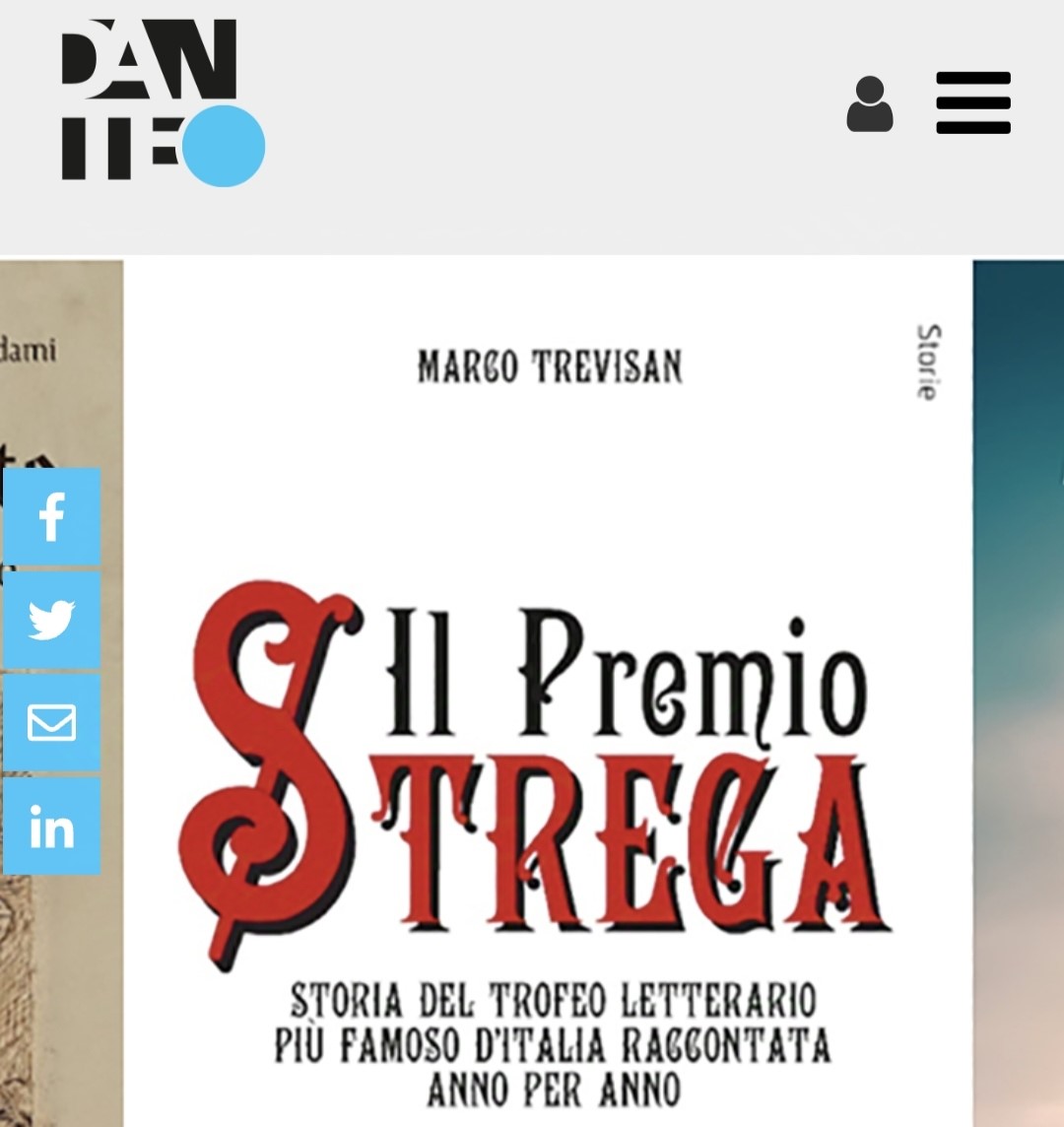Viewport: 1064px width, 1127px height.
Task: Share this page on LinkedIn
Action: click(52, 826)
